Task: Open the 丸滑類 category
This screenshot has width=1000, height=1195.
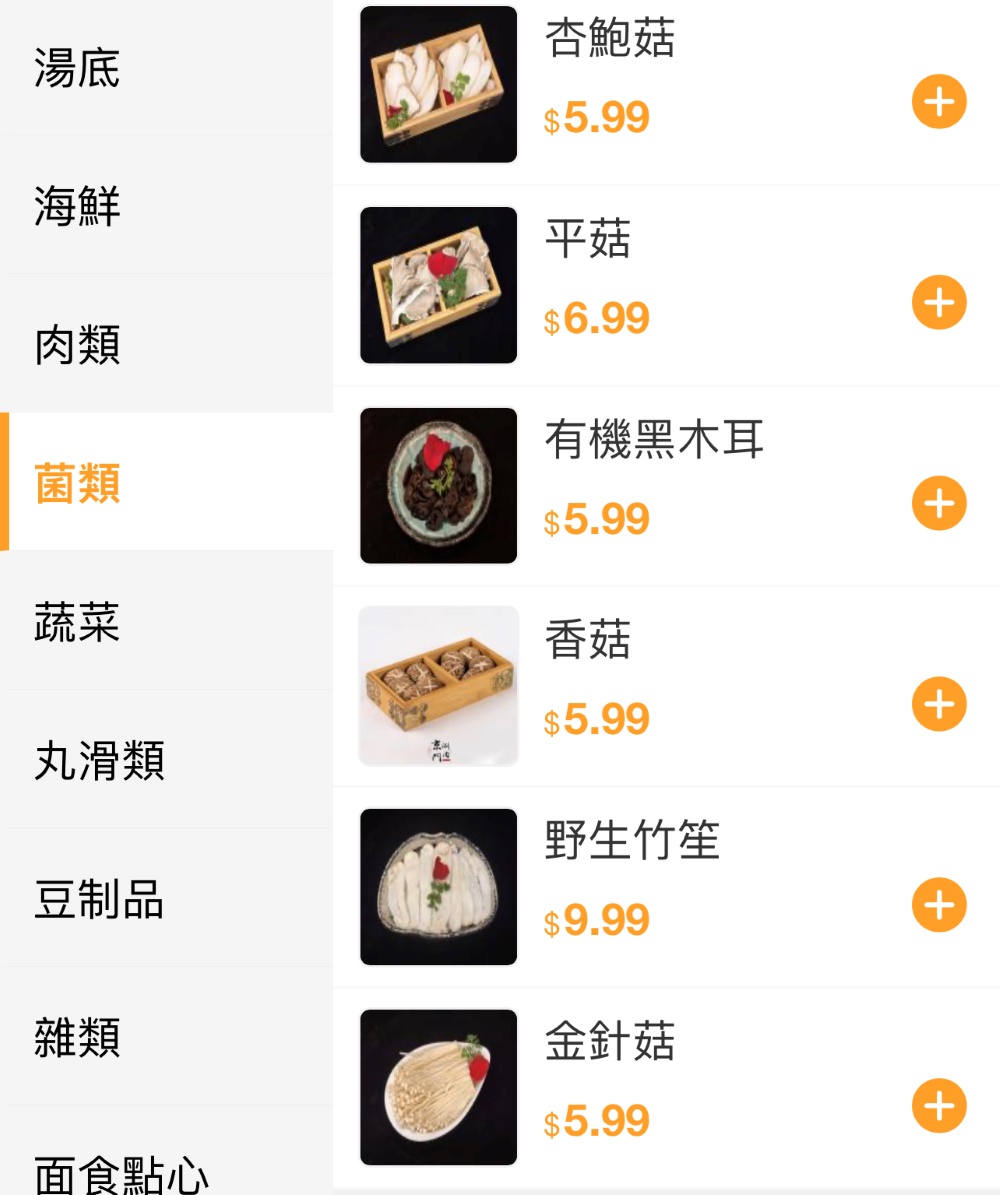Action: pyautogui.click(x=165, y=759)
